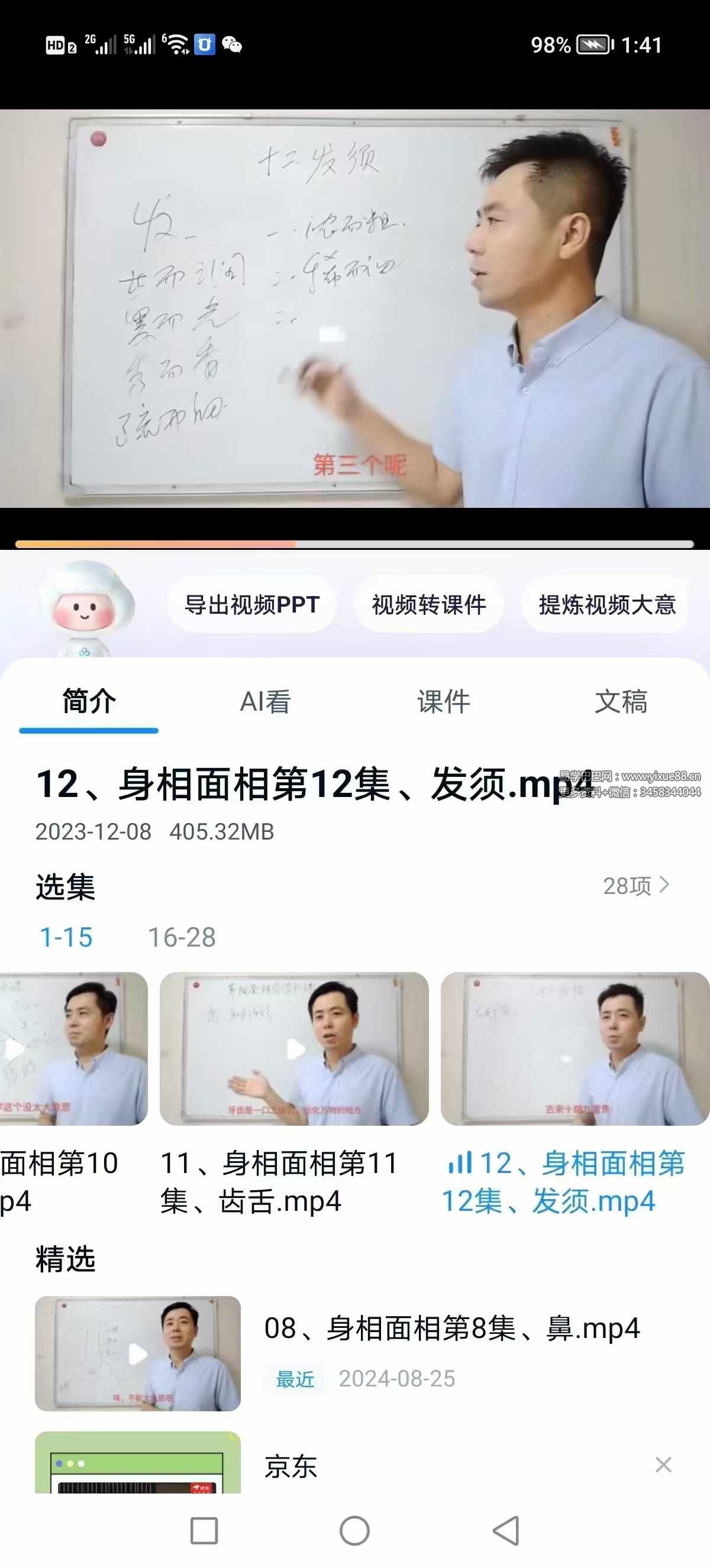Switch to the 文稿 tab
Image resolution: width=710 pixels, height=1568 pixels.
point(621,701)
